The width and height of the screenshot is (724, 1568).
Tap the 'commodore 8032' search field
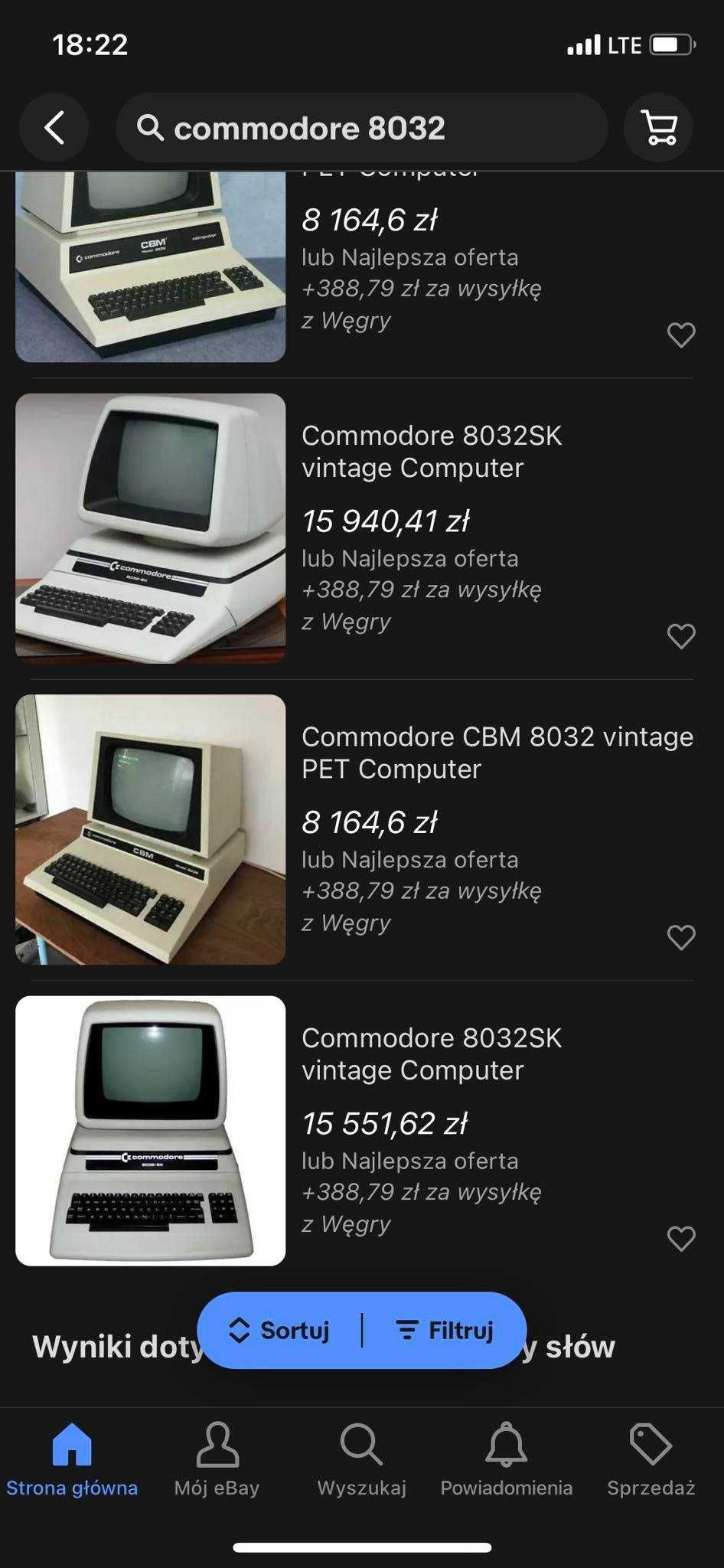point(361,128)
